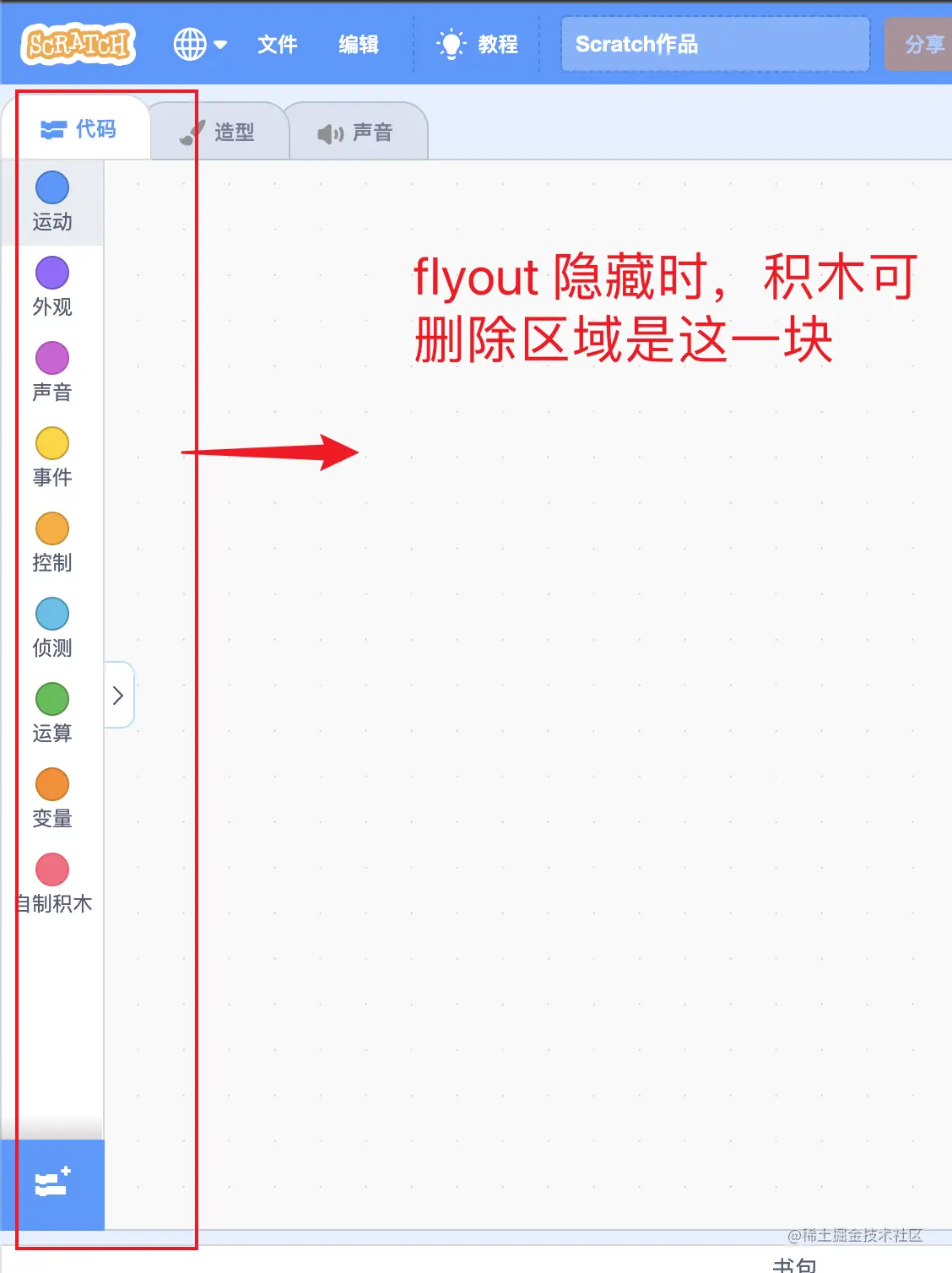Image resolution: width=952 pixels, height=1273 pixels.
Task: Switch to the 声音 tab at top
Action: pos(356,133)
